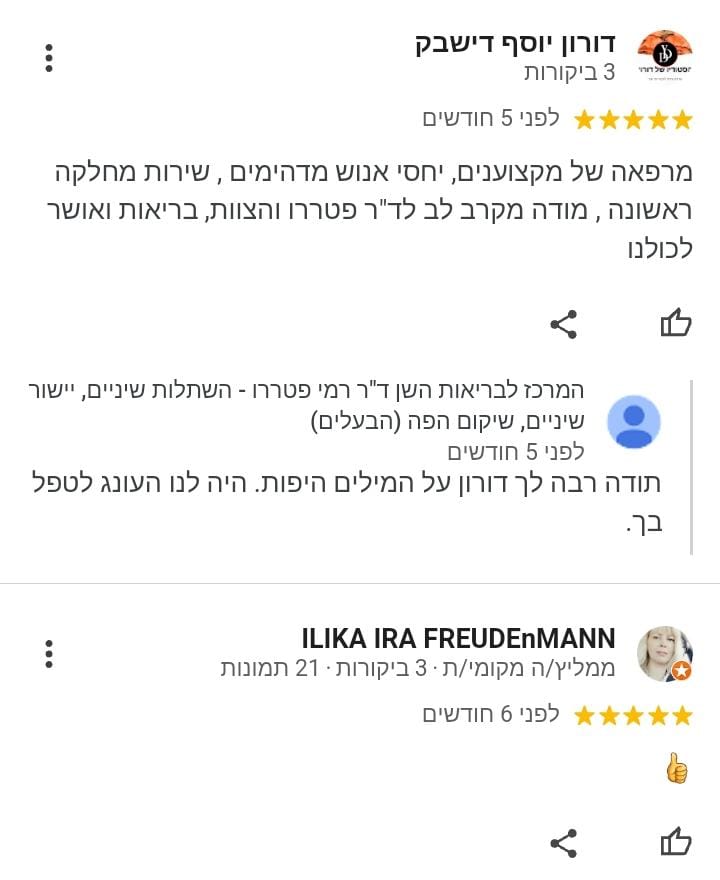720x880 pixels.
Task: Open reviewer name ILIKA IRA FREUDEnMANN
Action: (x=458, y=639)
